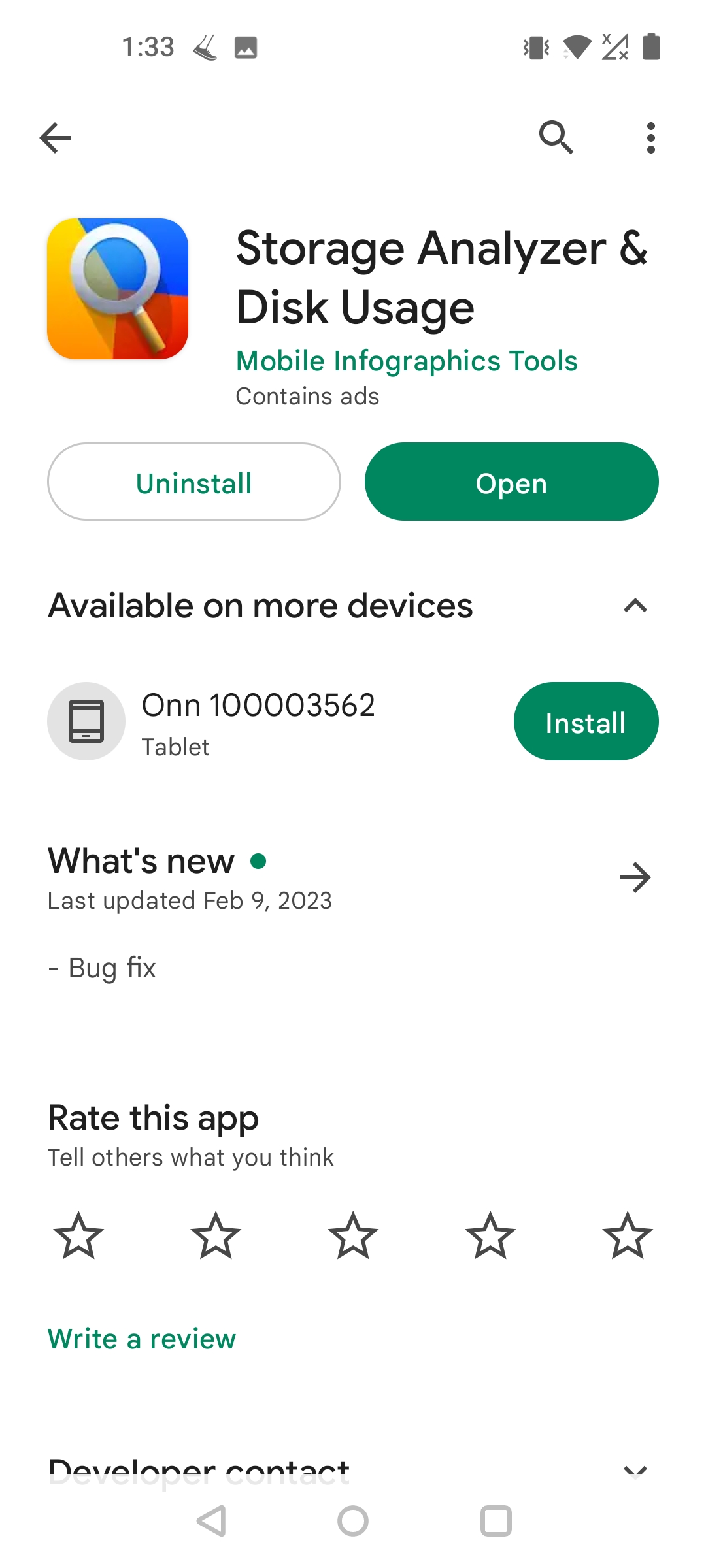
Task: Give a one-star rating
Action: 78,1235
